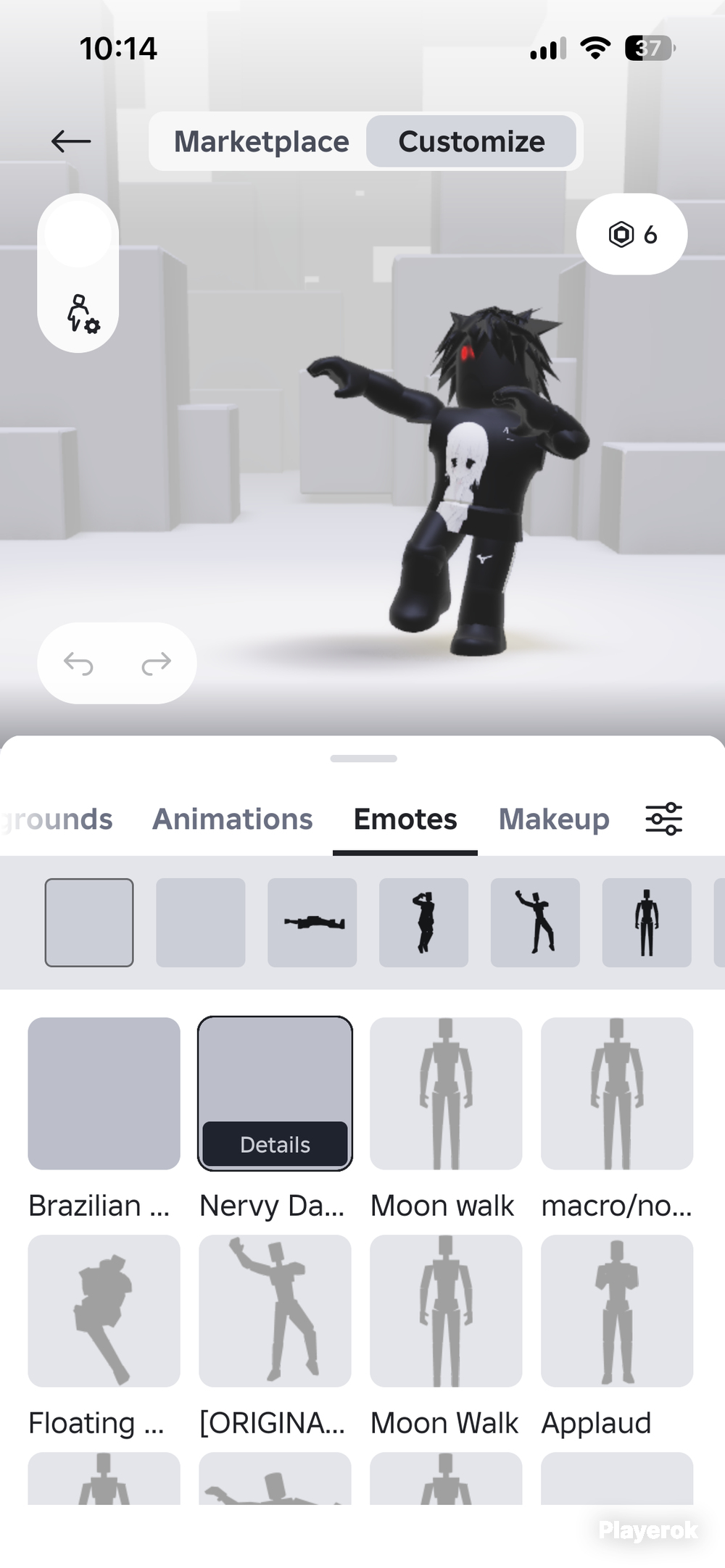Image resolution: width=725 pixels, height=1568 pixels.
Task: Select the macro/no... emote
Action: click(x=617, y=1093)
